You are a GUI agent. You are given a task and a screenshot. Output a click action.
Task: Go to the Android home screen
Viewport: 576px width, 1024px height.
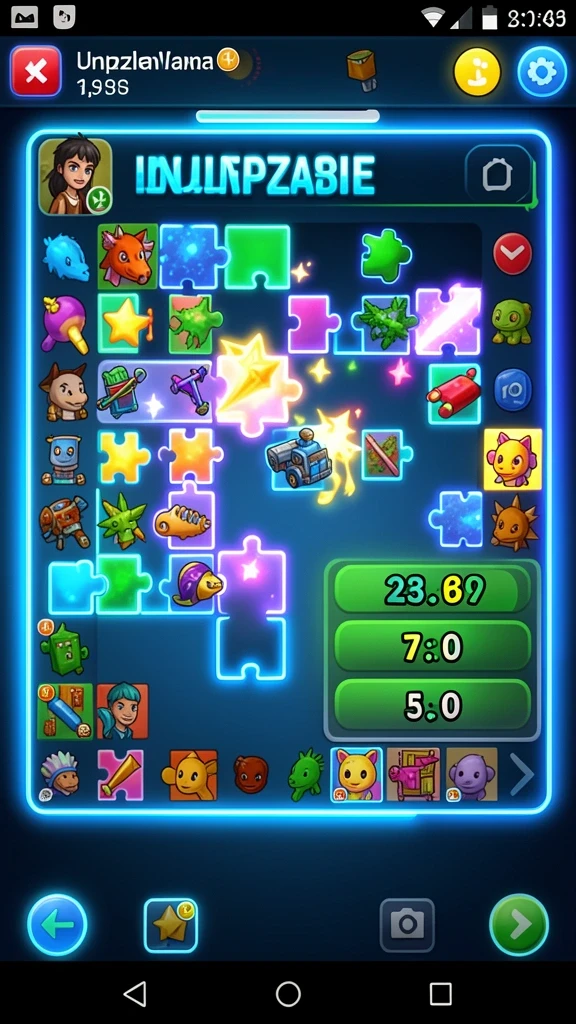(288, 993)
